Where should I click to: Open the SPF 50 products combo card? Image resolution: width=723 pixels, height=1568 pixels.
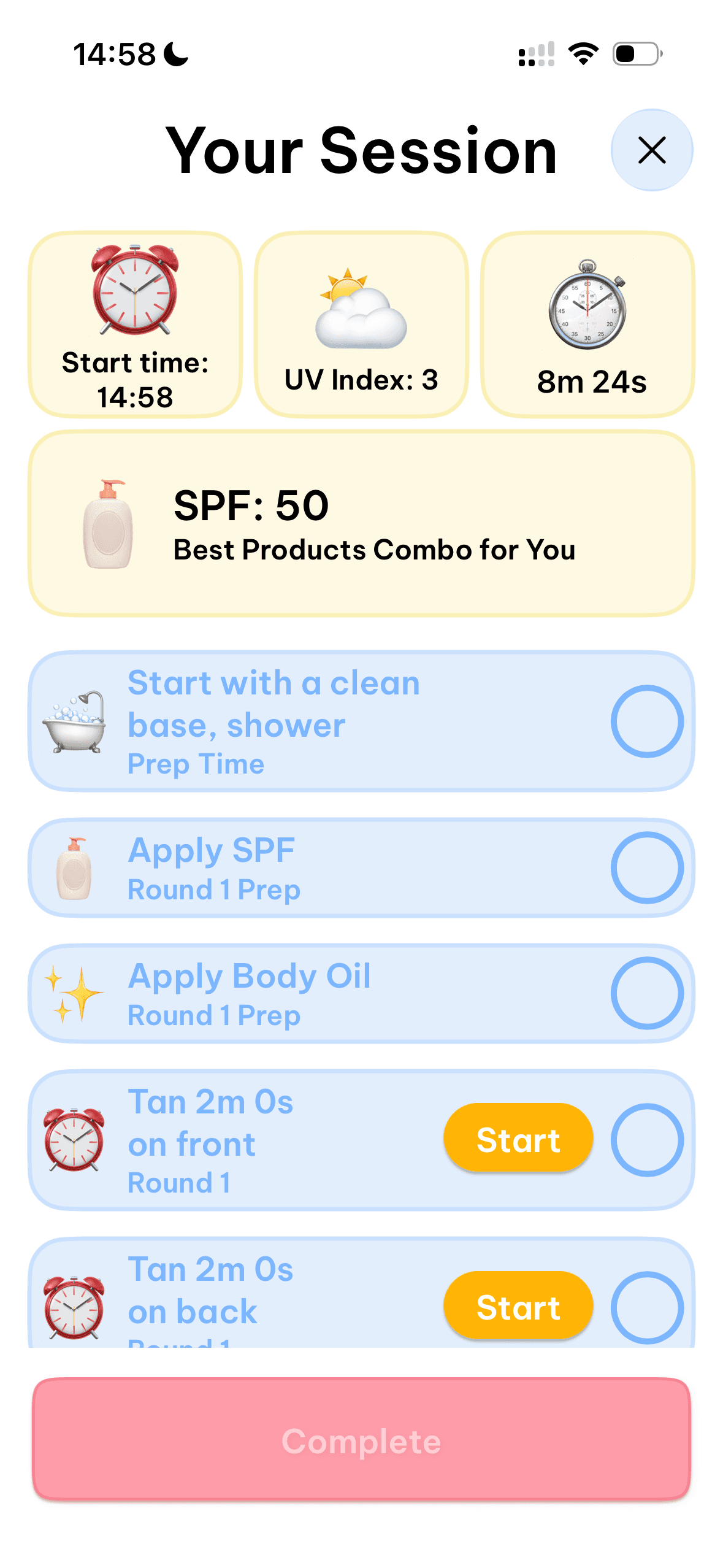click(x=361, y=523)
